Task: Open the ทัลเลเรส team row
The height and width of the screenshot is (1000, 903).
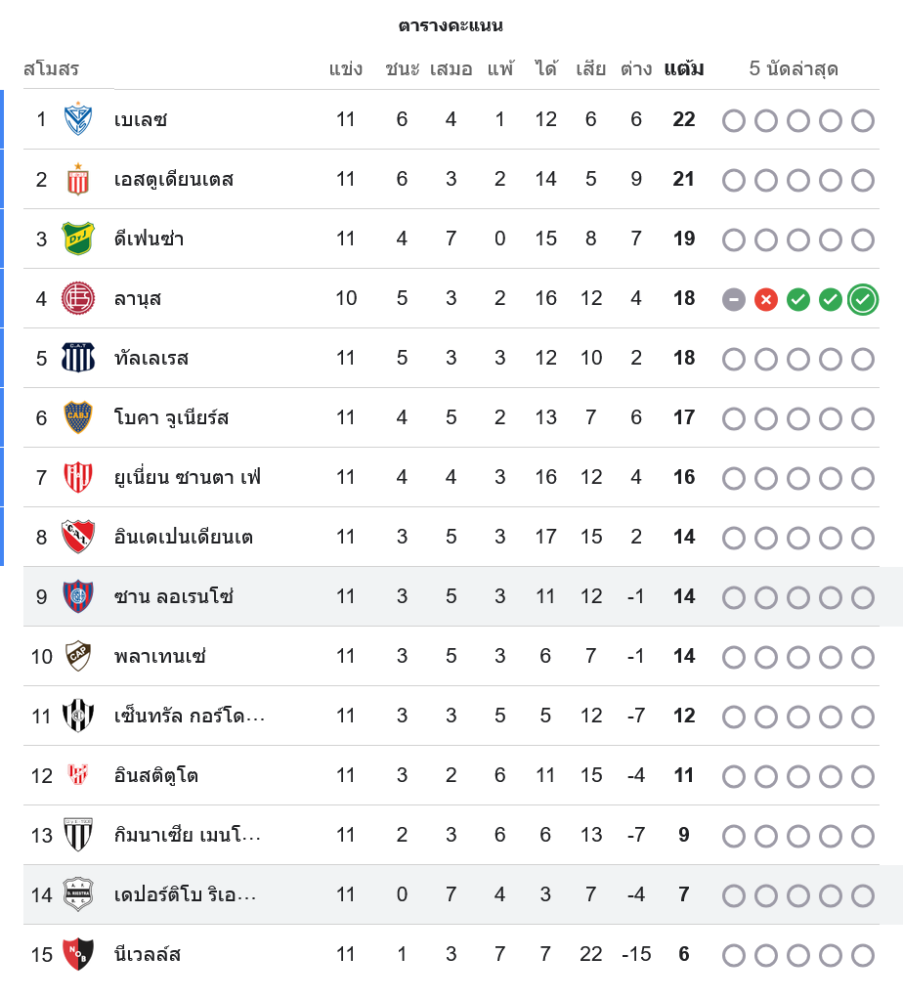Action: click(x=151, y=358)
